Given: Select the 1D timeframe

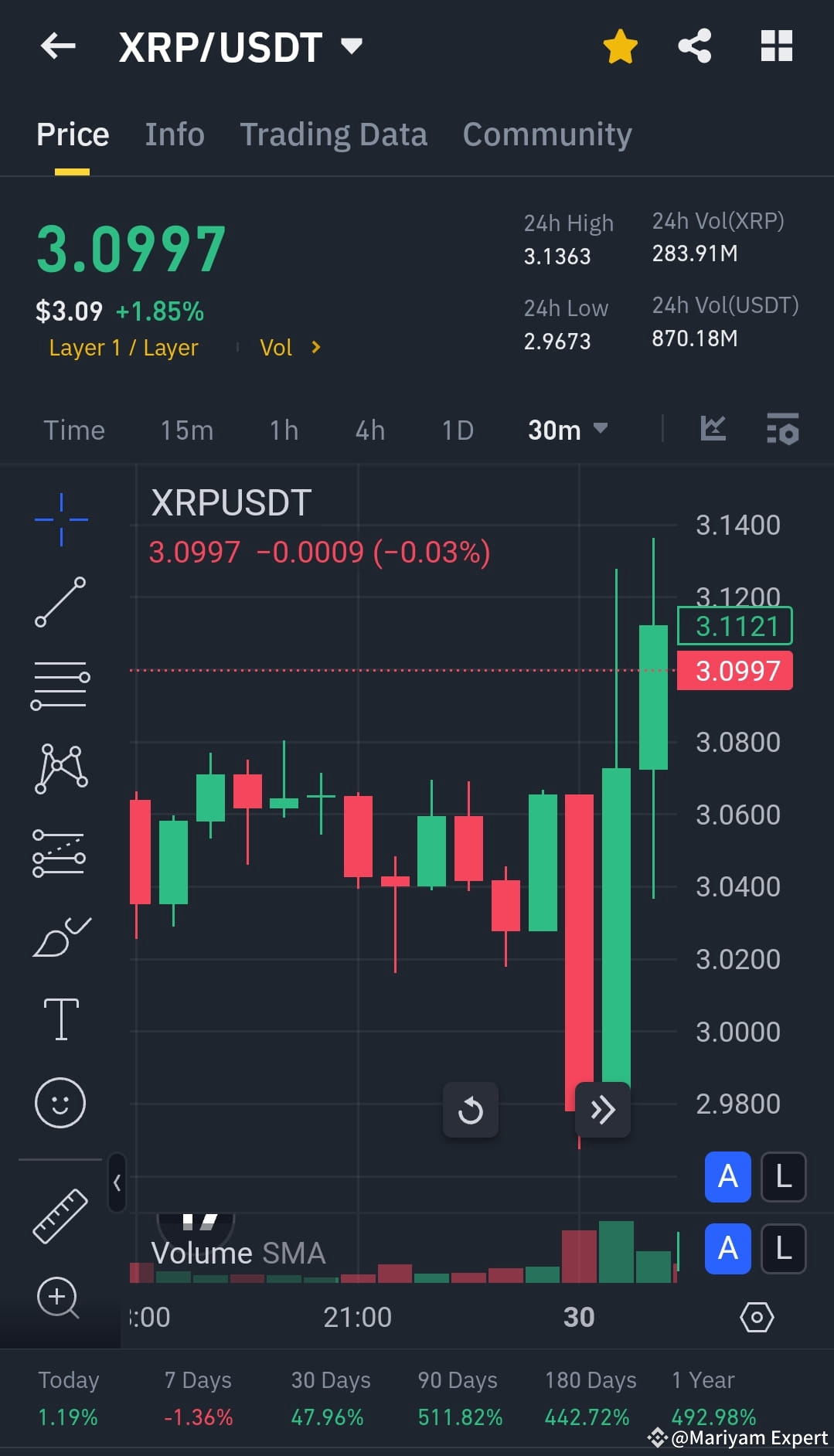Looking at the screenshot, I should [x=457, y=430].
